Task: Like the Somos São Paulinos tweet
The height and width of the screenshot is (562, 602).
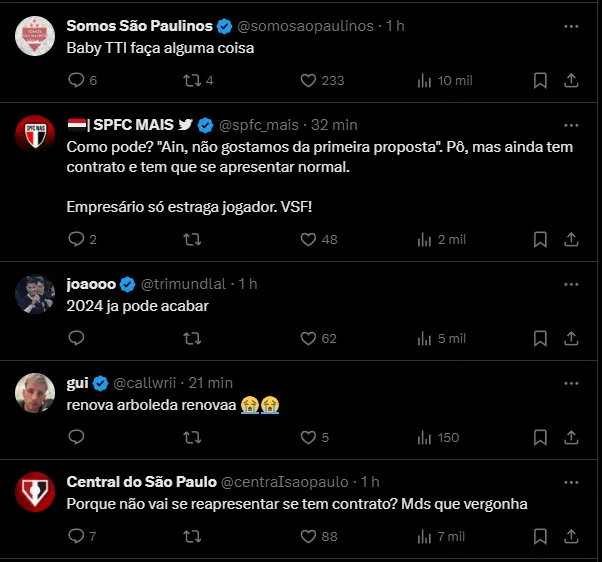Action: (x=309, y=81)
